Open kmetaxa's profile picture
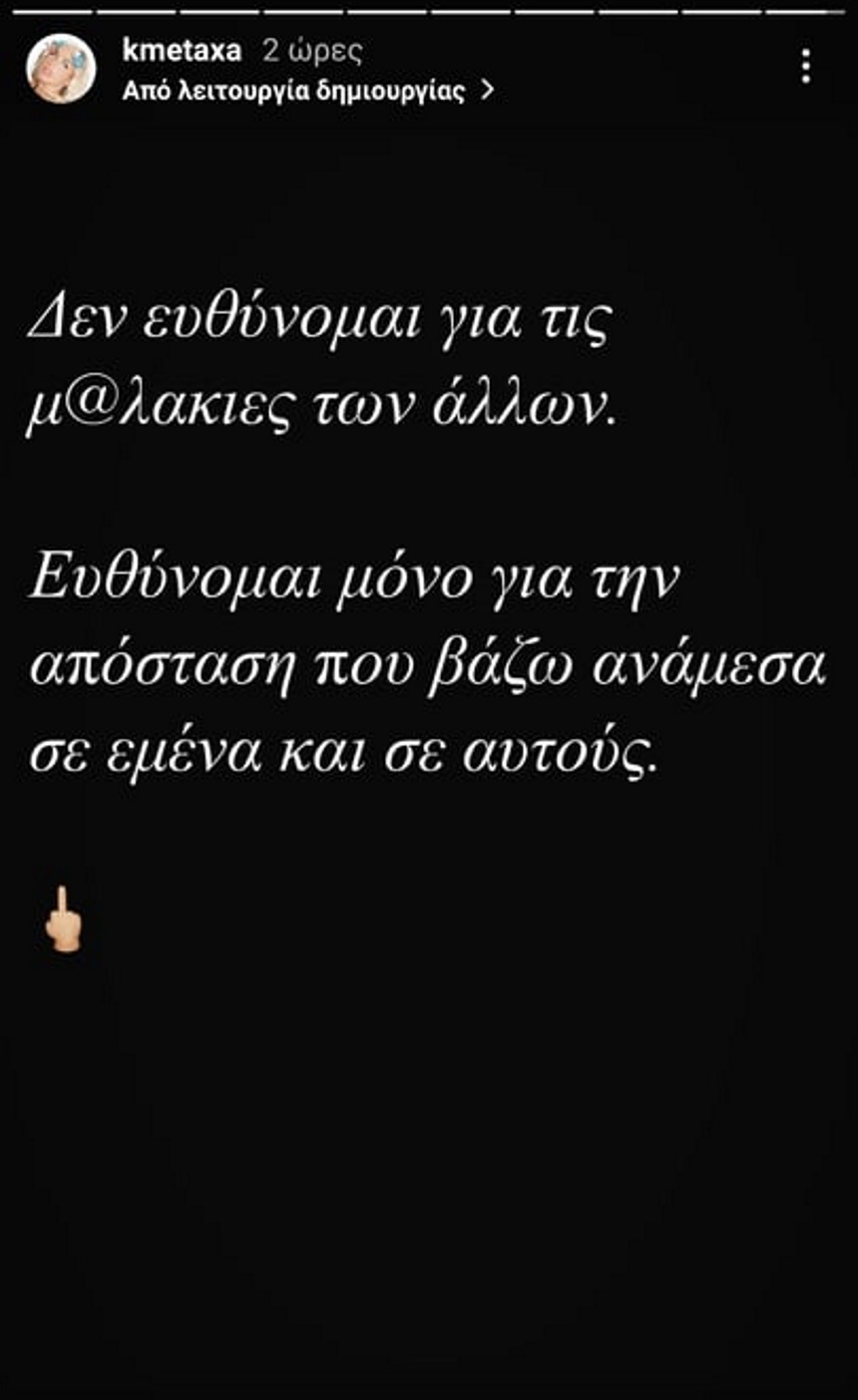858x1400 pixels. click(61, 69)
